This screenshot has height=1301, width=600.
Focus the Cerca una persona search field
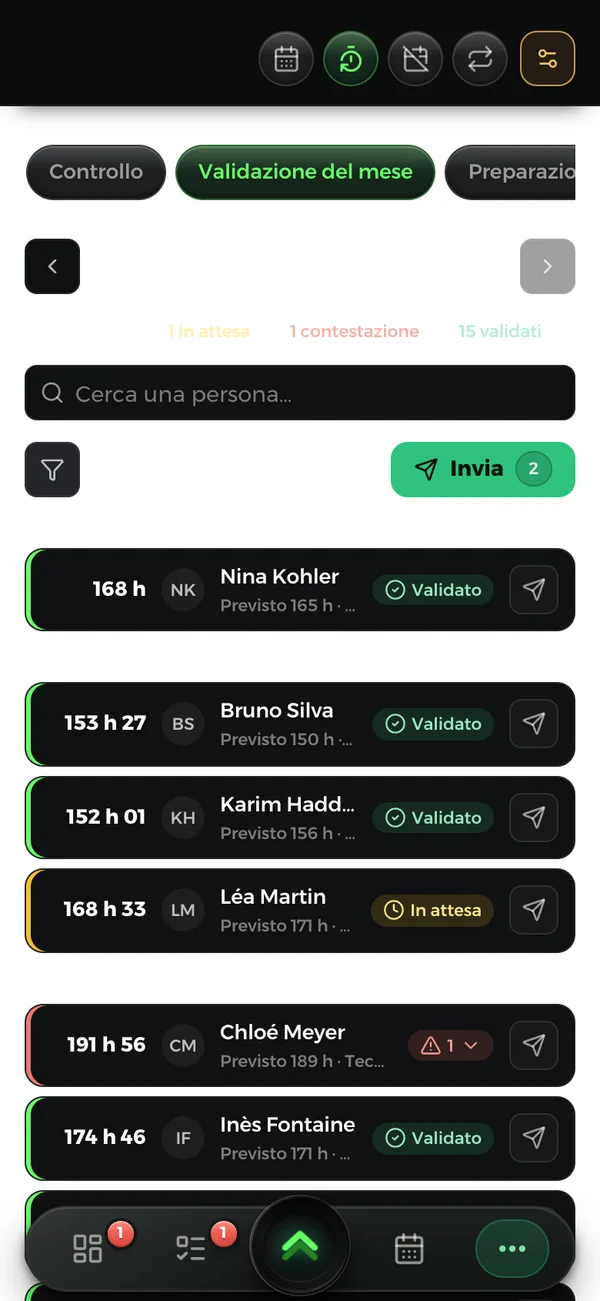click(300, 393)
